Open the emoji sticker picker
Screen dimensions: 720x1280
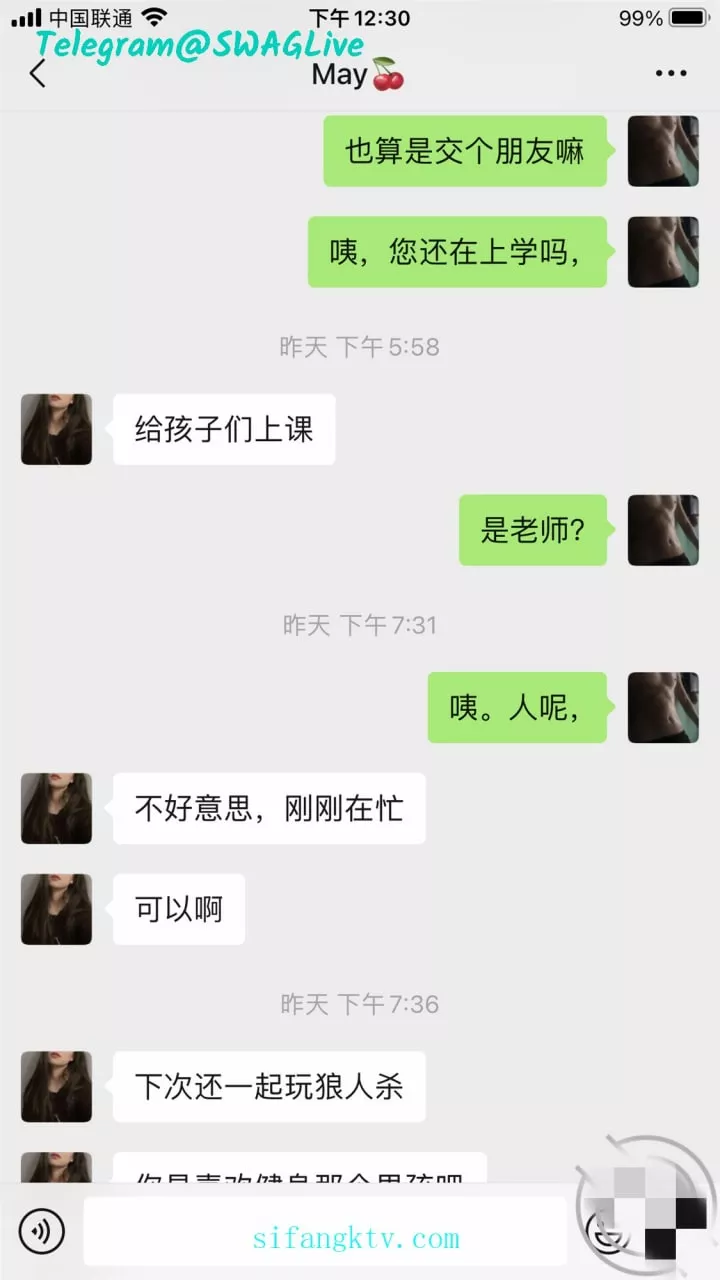[x=603, y=1231]
